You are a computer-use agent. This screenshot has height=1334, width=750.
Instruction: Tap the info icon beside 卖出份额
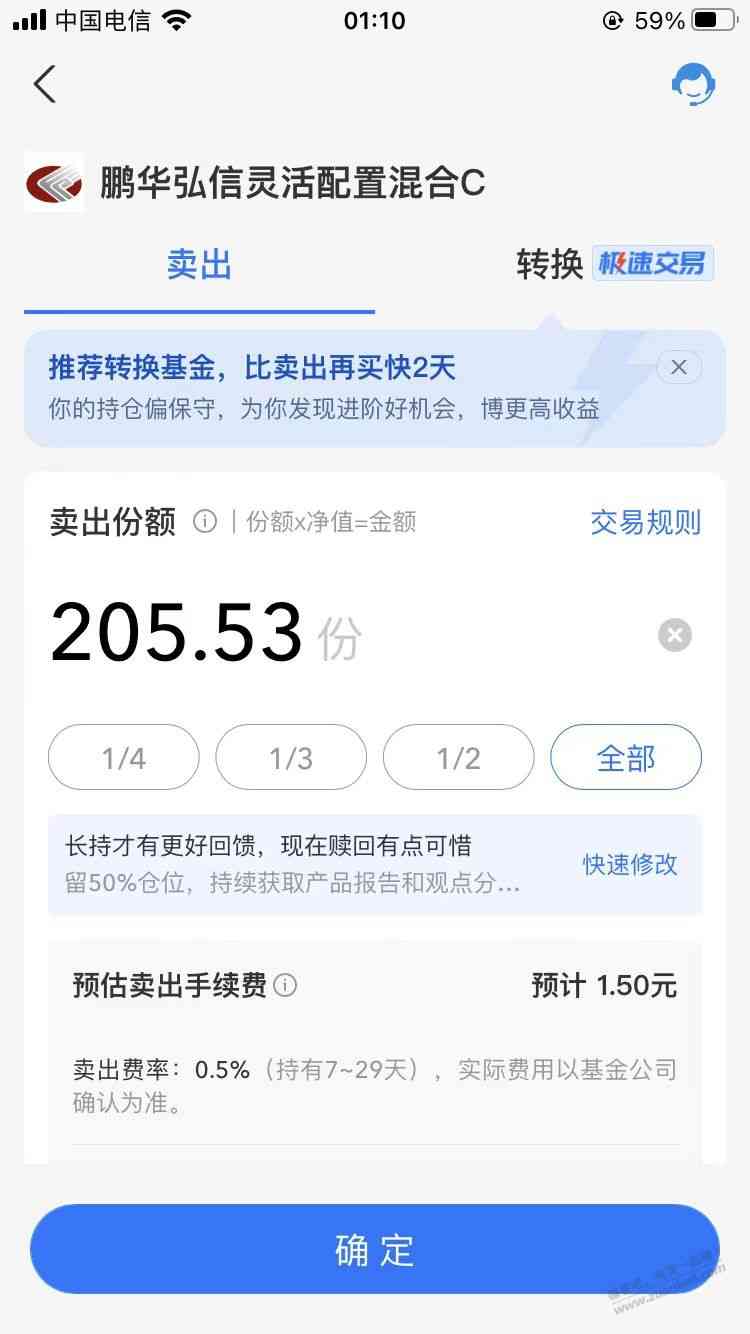tap(205, 522)
